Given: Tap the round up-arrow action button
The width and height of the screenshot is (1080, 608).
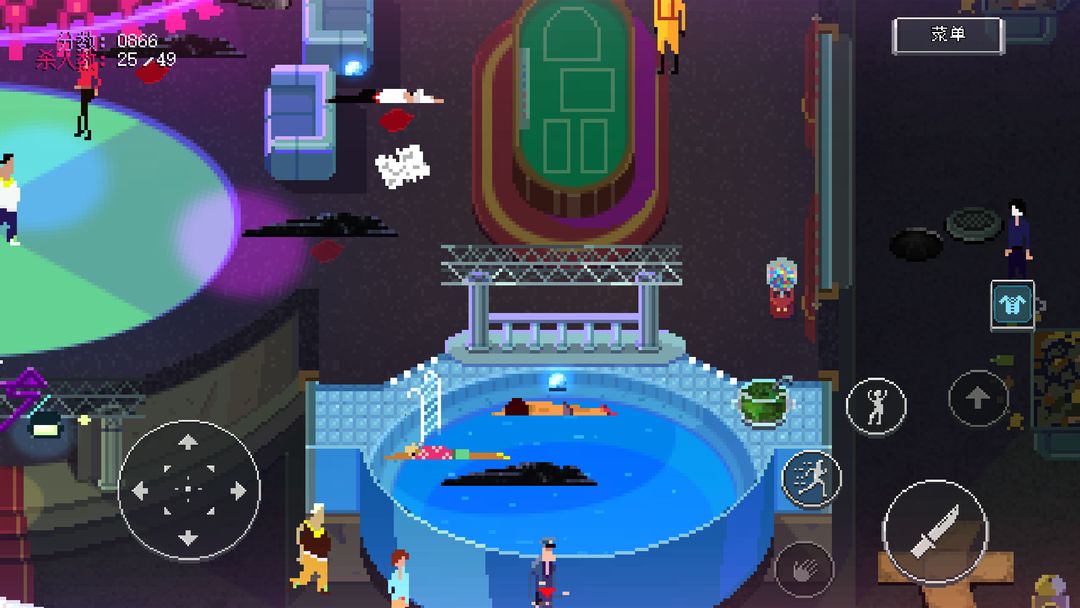Looking at the screenshot, I should pyautogui.click(x=977, y=399).
